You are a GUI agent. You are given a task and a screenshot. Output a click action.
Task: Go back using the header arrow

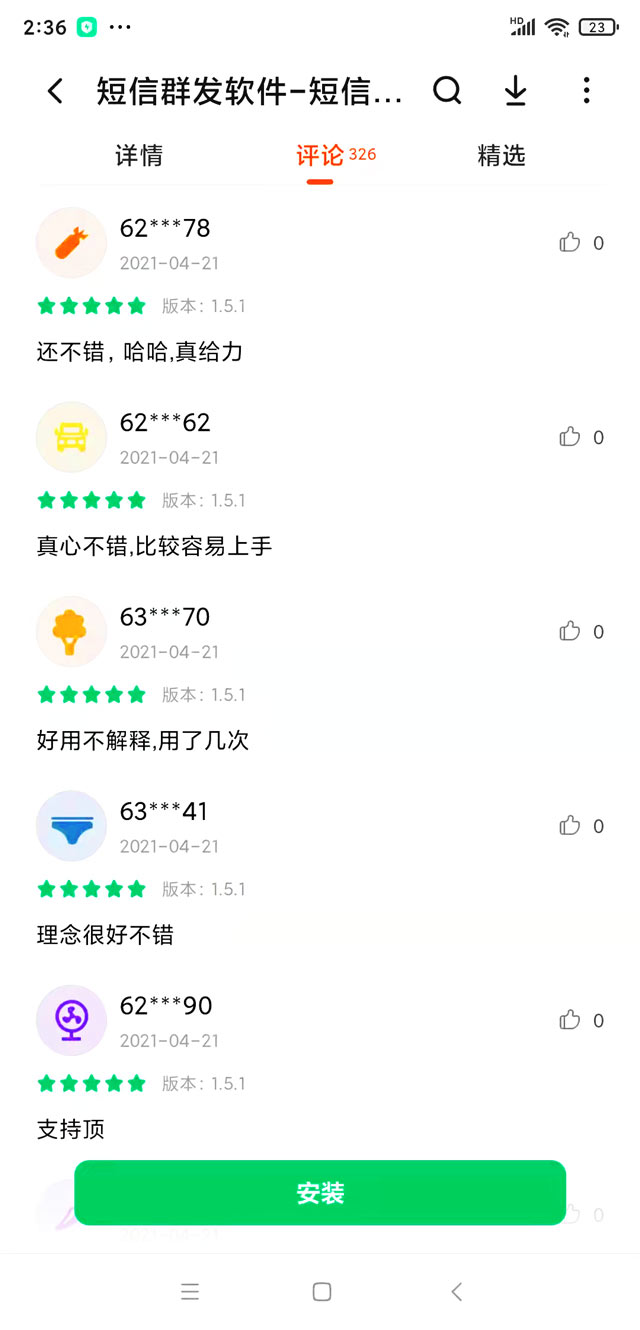56,92
